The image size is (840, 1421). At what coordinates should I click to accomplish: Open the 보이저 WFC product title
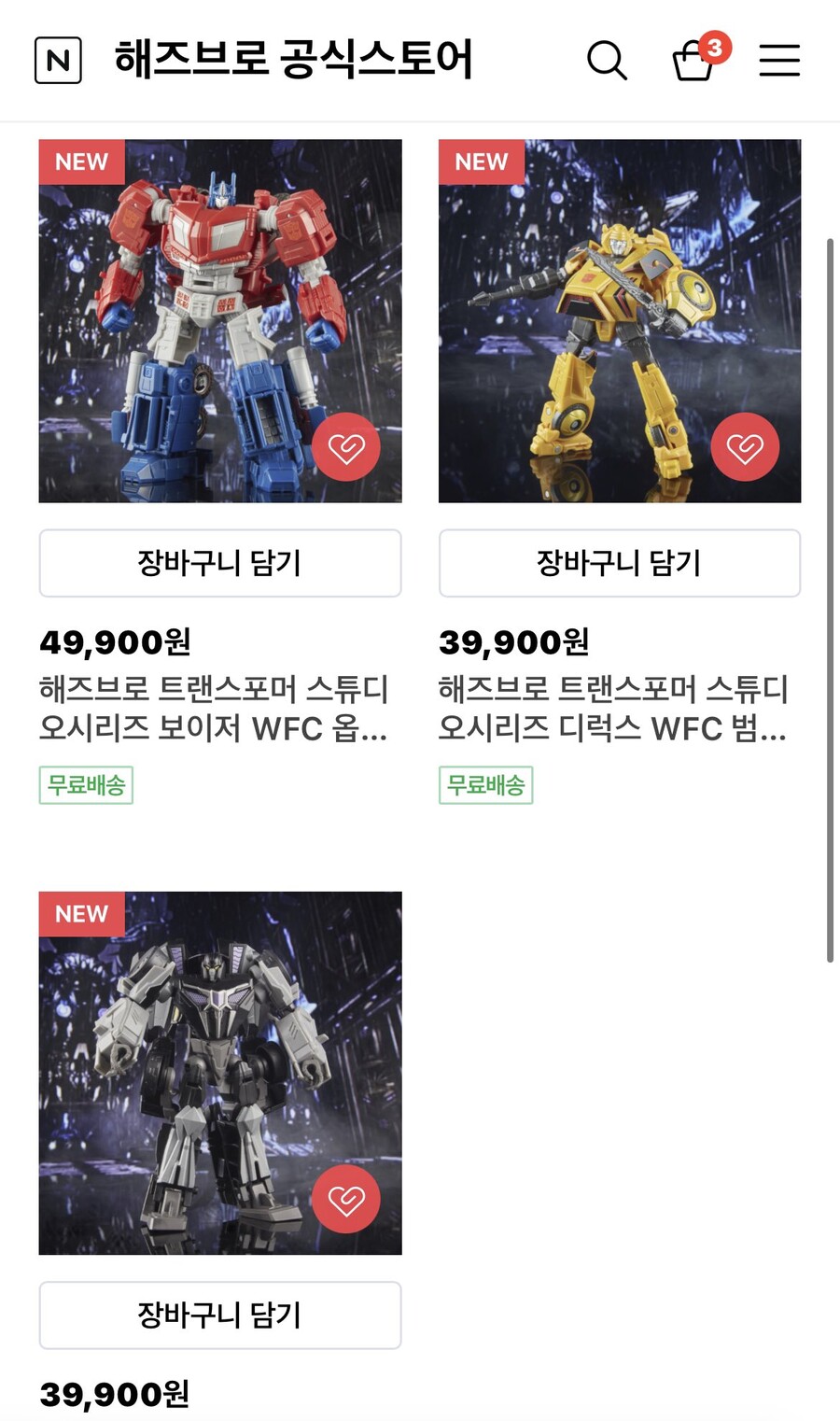point(214,709)
